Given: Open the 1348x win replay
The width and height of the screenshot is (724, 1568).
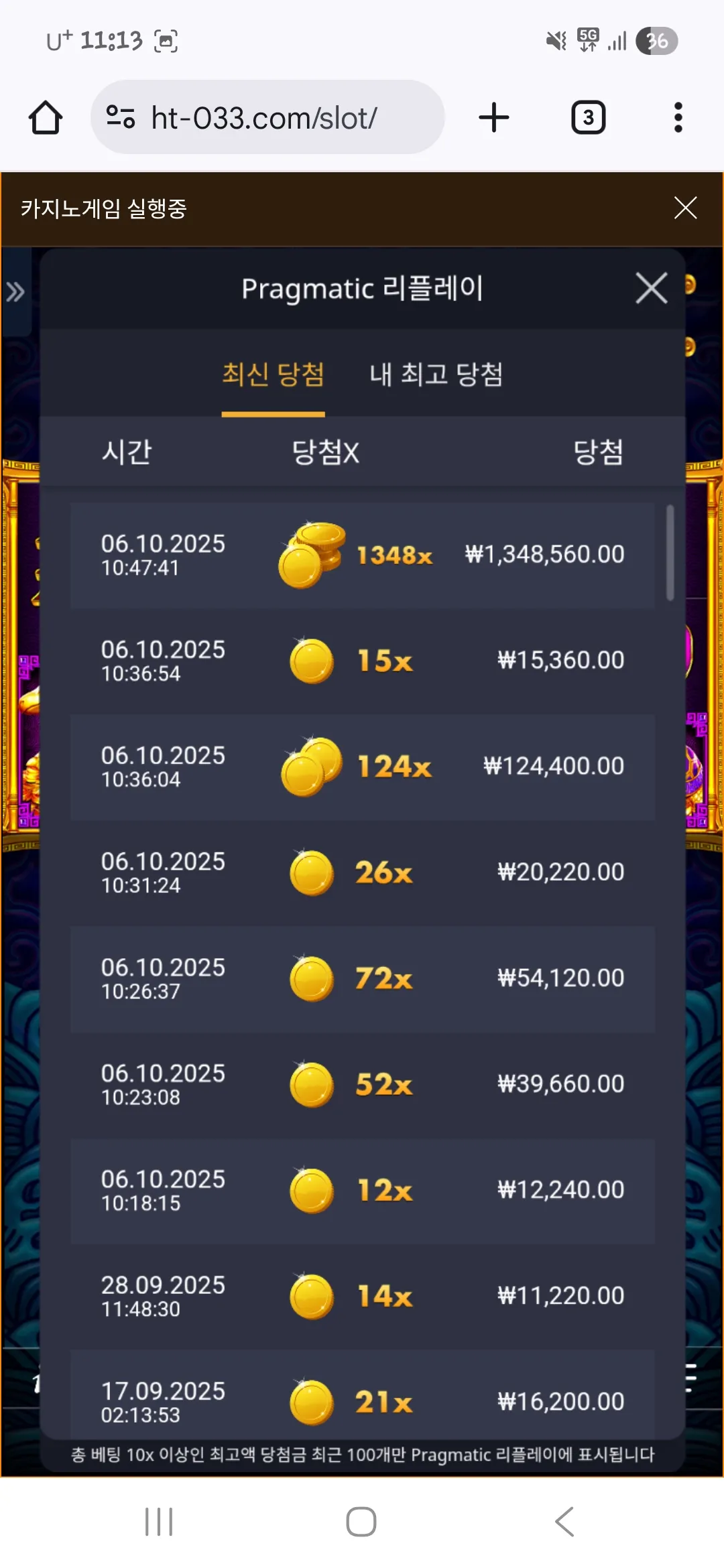Looking at the screenshot, I should click(x=362, y=556).
